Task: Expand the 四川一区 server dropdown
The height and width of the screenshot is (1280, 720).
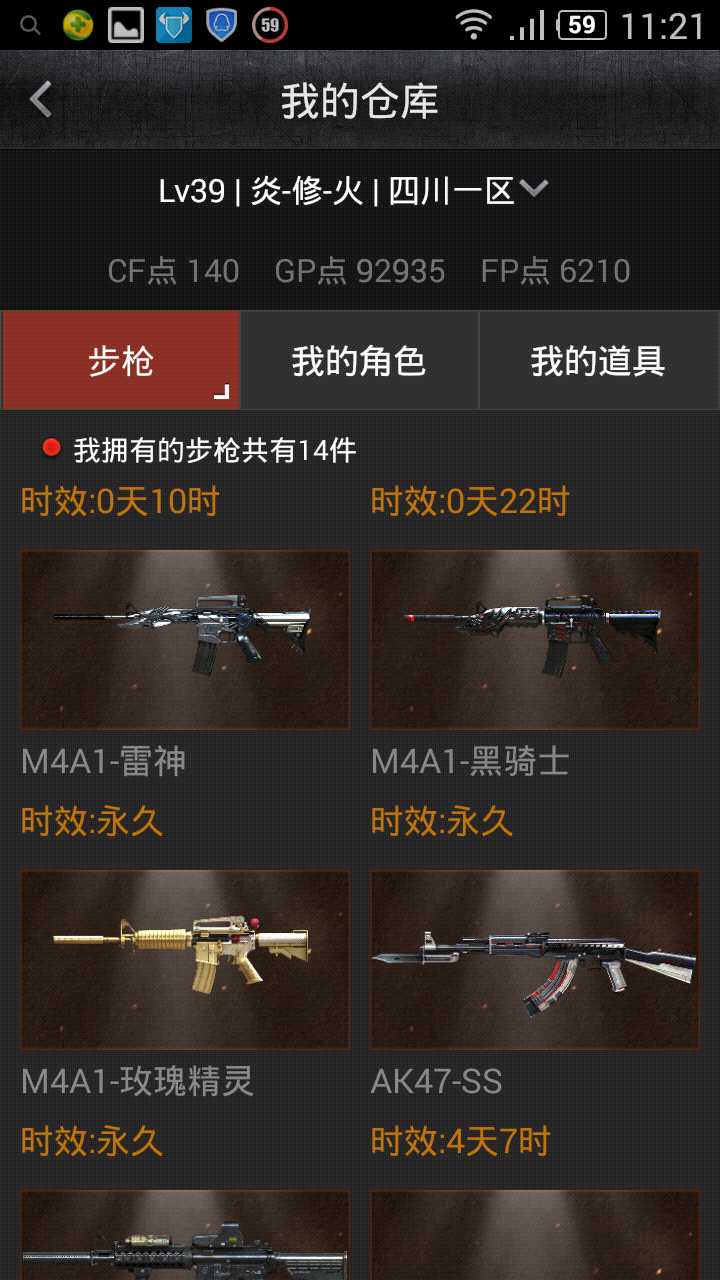Action: 534,188
